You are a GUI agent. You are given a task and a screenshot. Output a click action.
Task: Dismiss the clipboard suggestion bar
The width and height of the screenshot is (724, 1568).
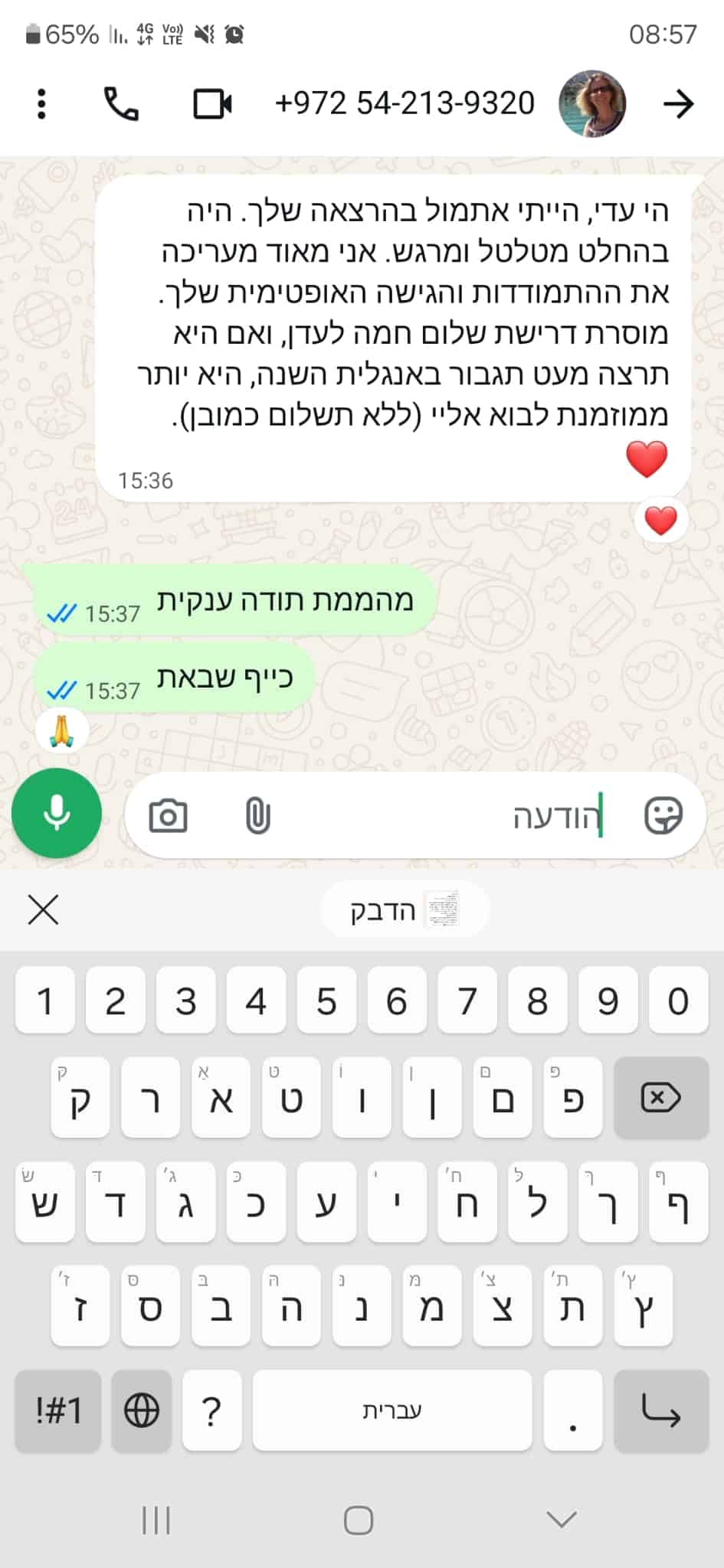43,910
